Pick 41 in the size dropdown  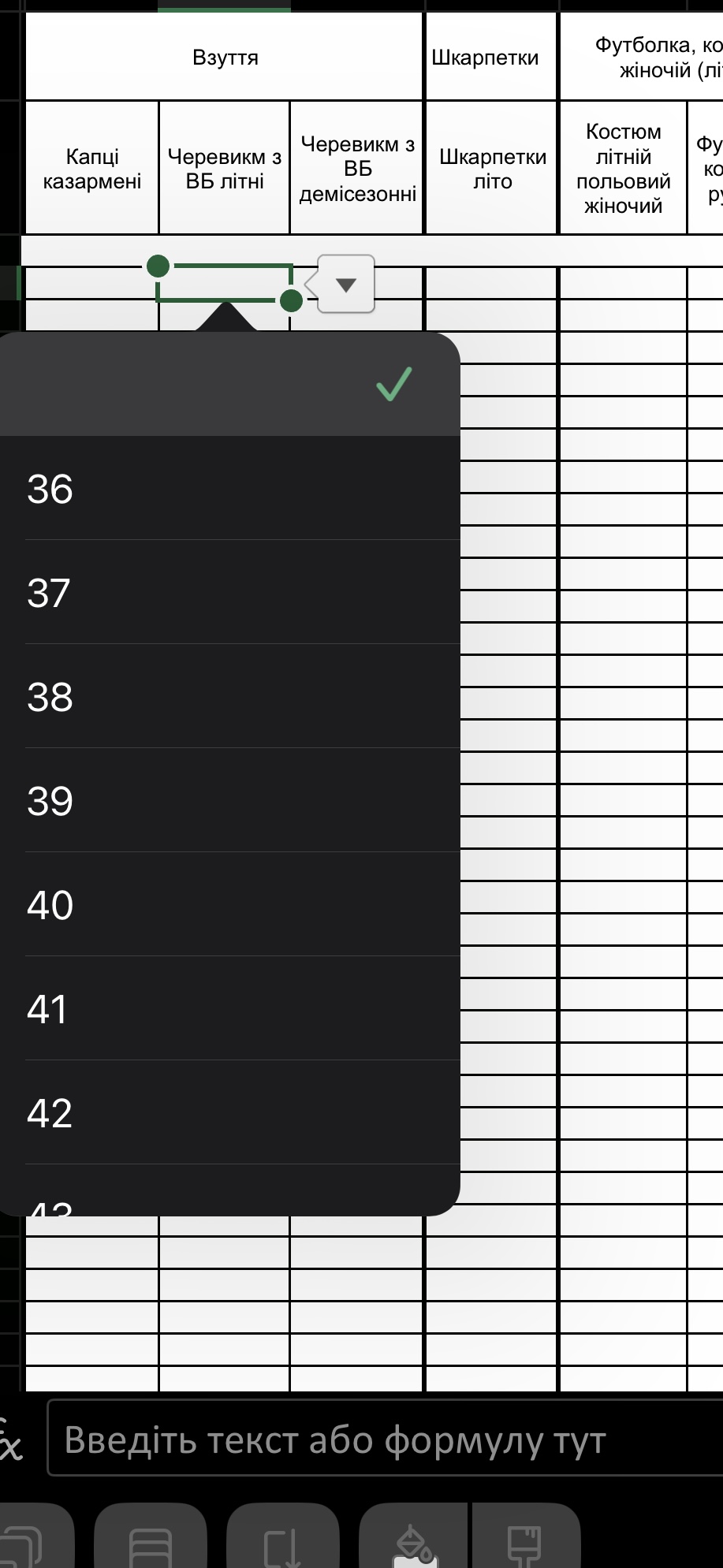point(229,1009)
